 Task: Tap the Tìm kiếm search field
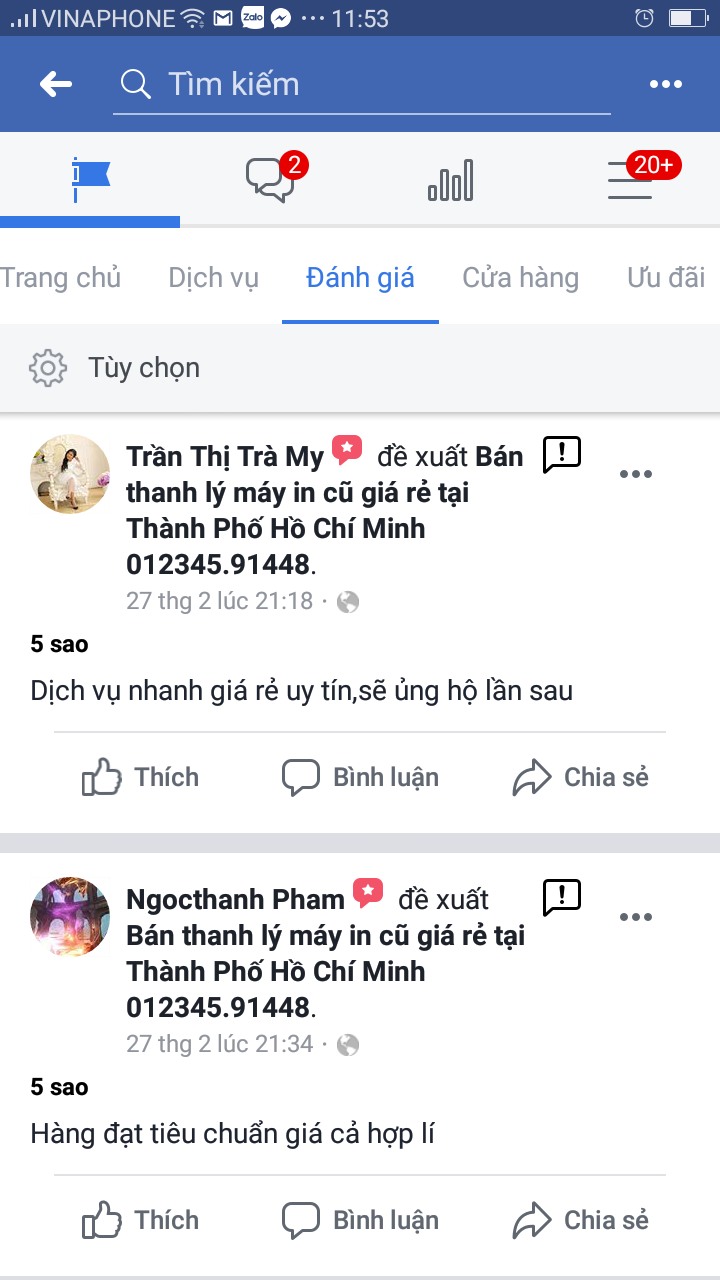pyautogui.click(x=360, y=84)
